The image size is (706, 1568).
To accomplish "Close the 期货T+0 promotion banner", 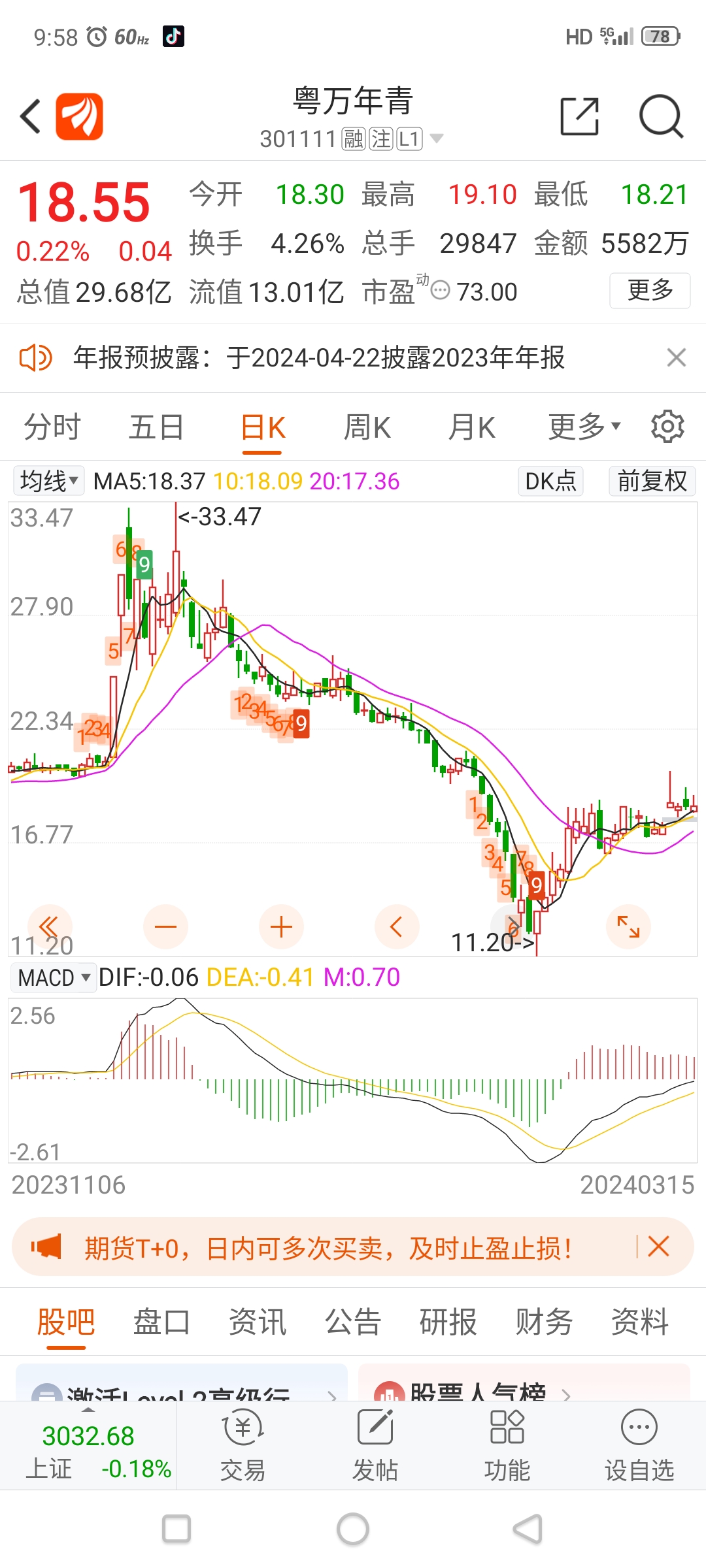I will [x=658, y=1247].
